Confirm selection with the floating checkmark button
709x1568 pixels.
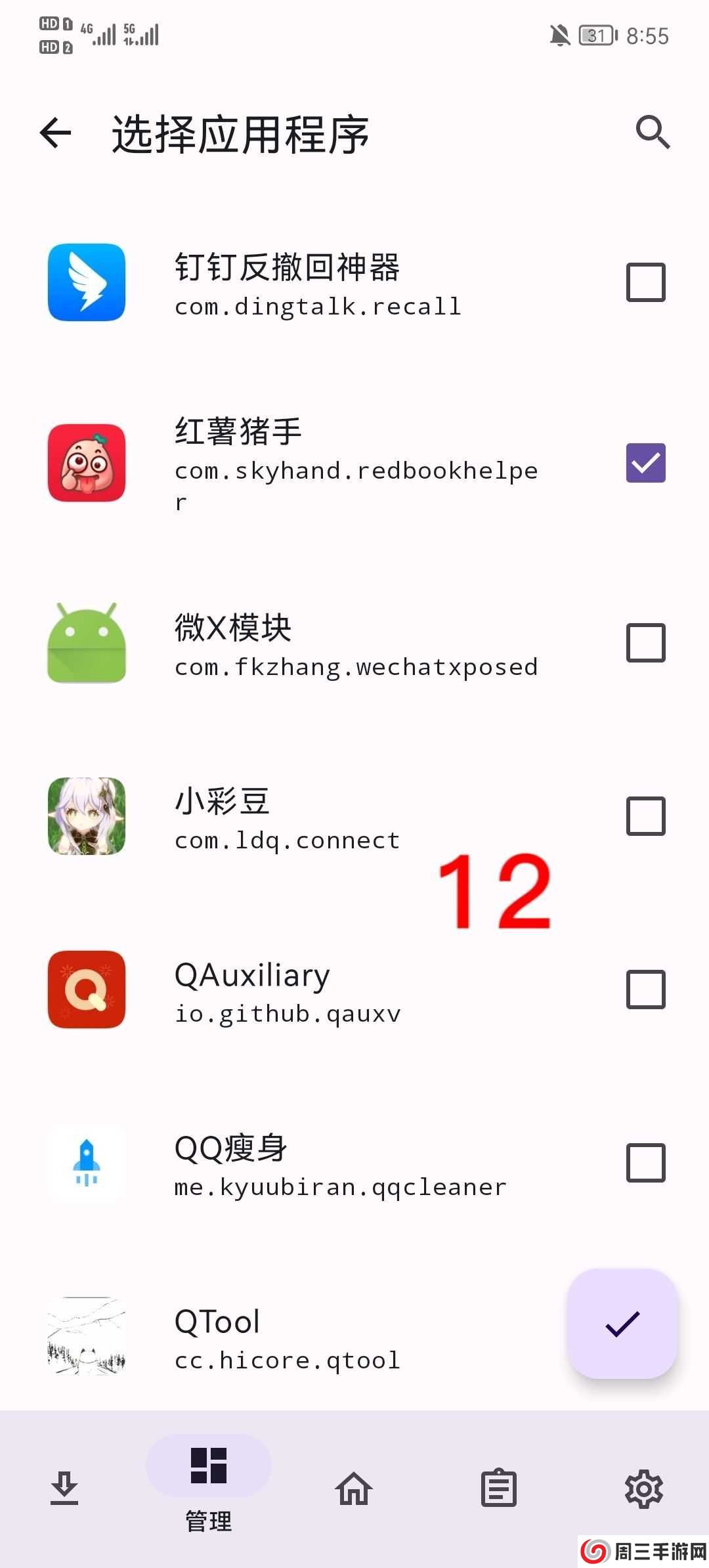click(x=622, y=1324)
